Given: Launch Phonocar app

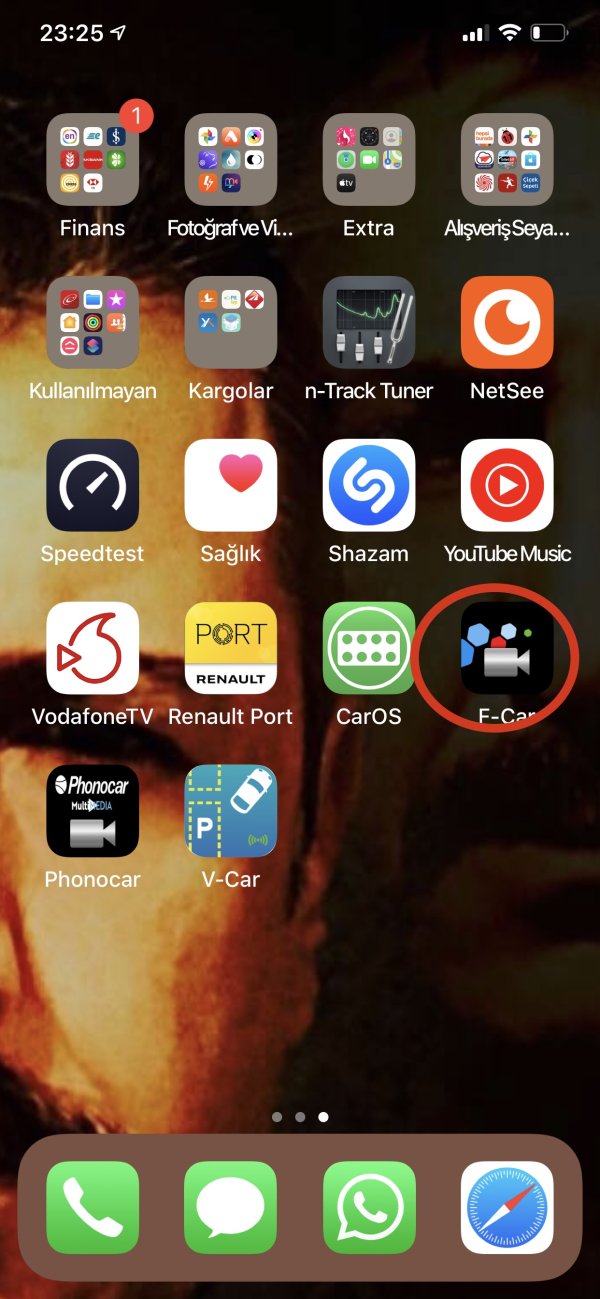Looking at the screenshot, I should click(x=93, y=811).
